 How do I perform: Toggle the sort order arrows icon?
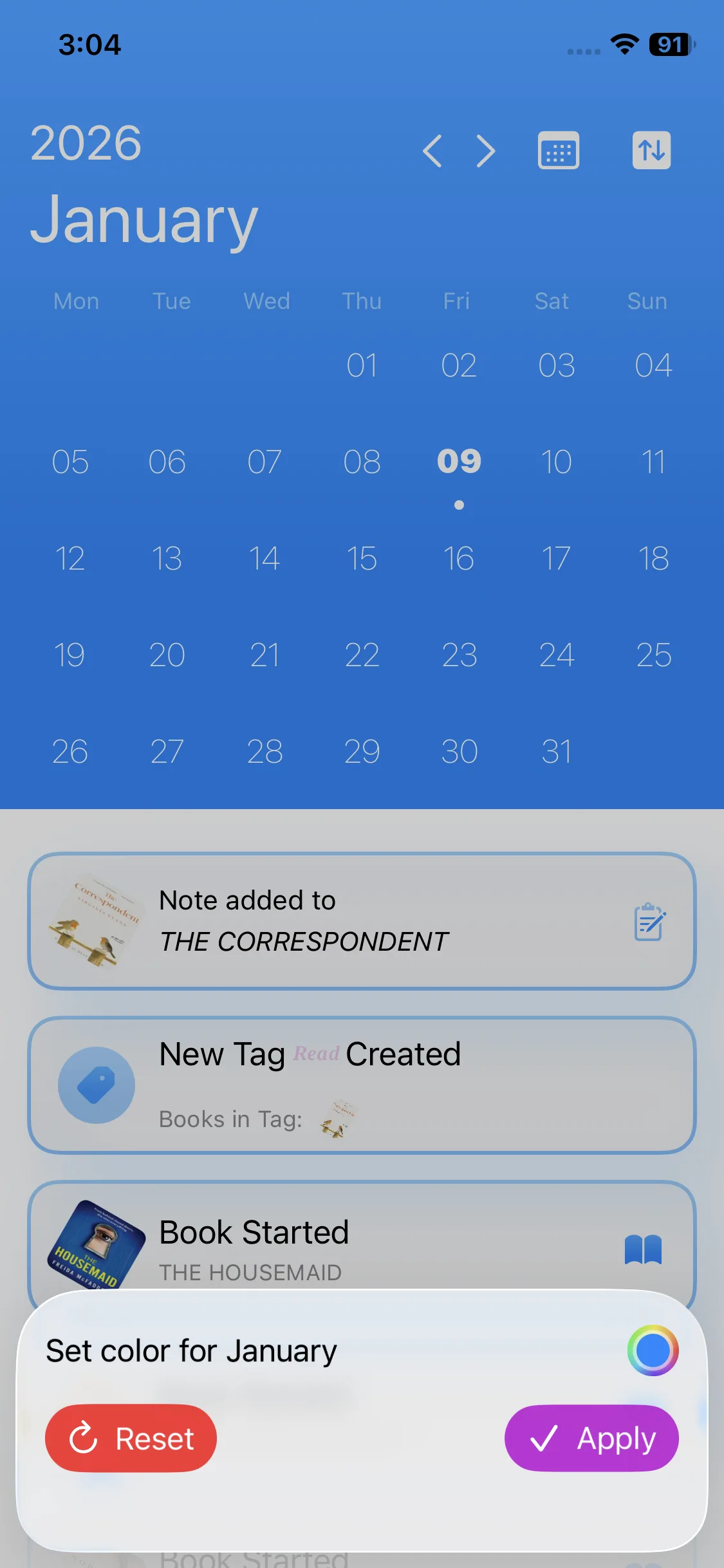point(651,150)
